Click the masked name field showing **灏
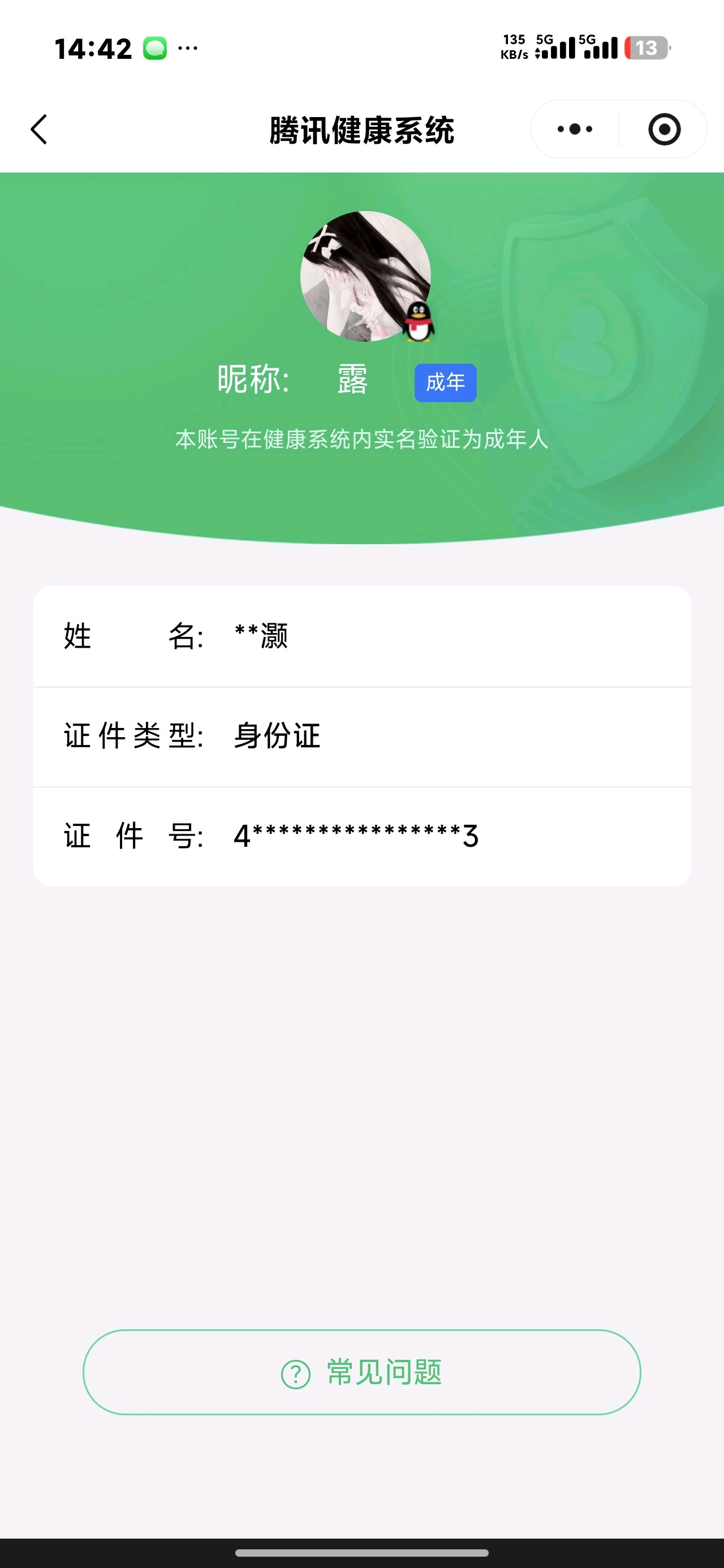Screen dimensions: 724x1568 tap(361, 635)
